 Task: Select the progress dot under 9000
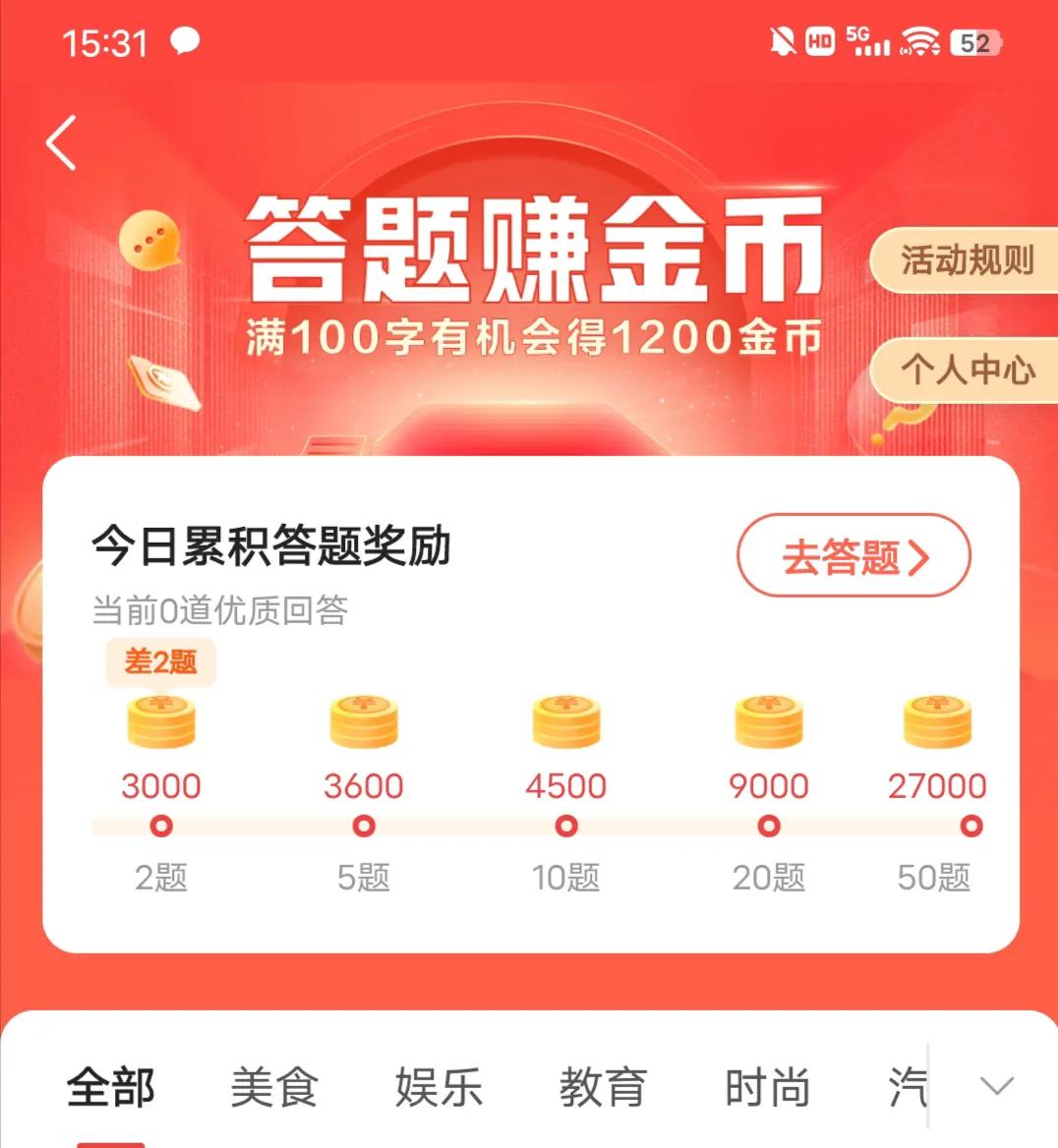[x=770, y=828]
